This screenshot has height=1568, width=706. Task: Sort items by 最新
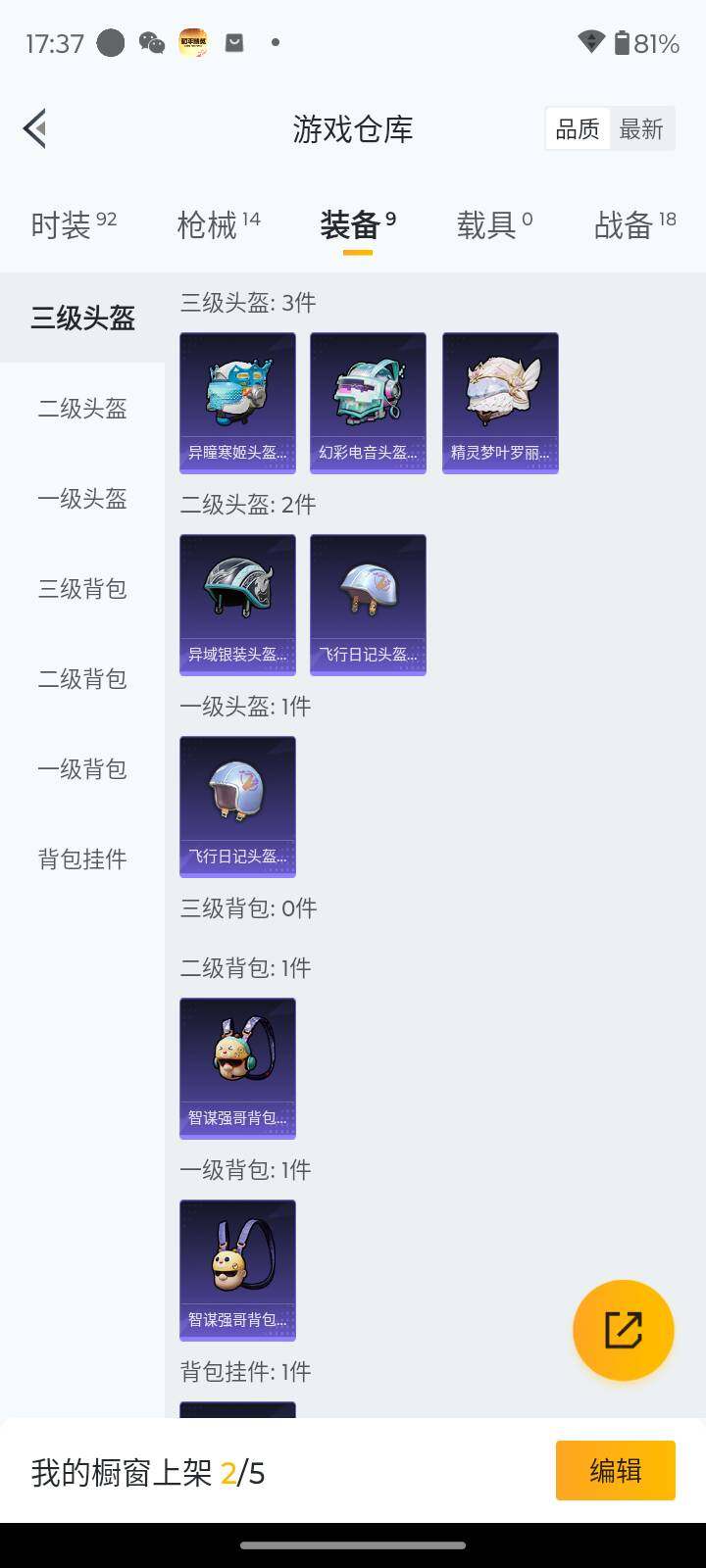click(641, 129)
